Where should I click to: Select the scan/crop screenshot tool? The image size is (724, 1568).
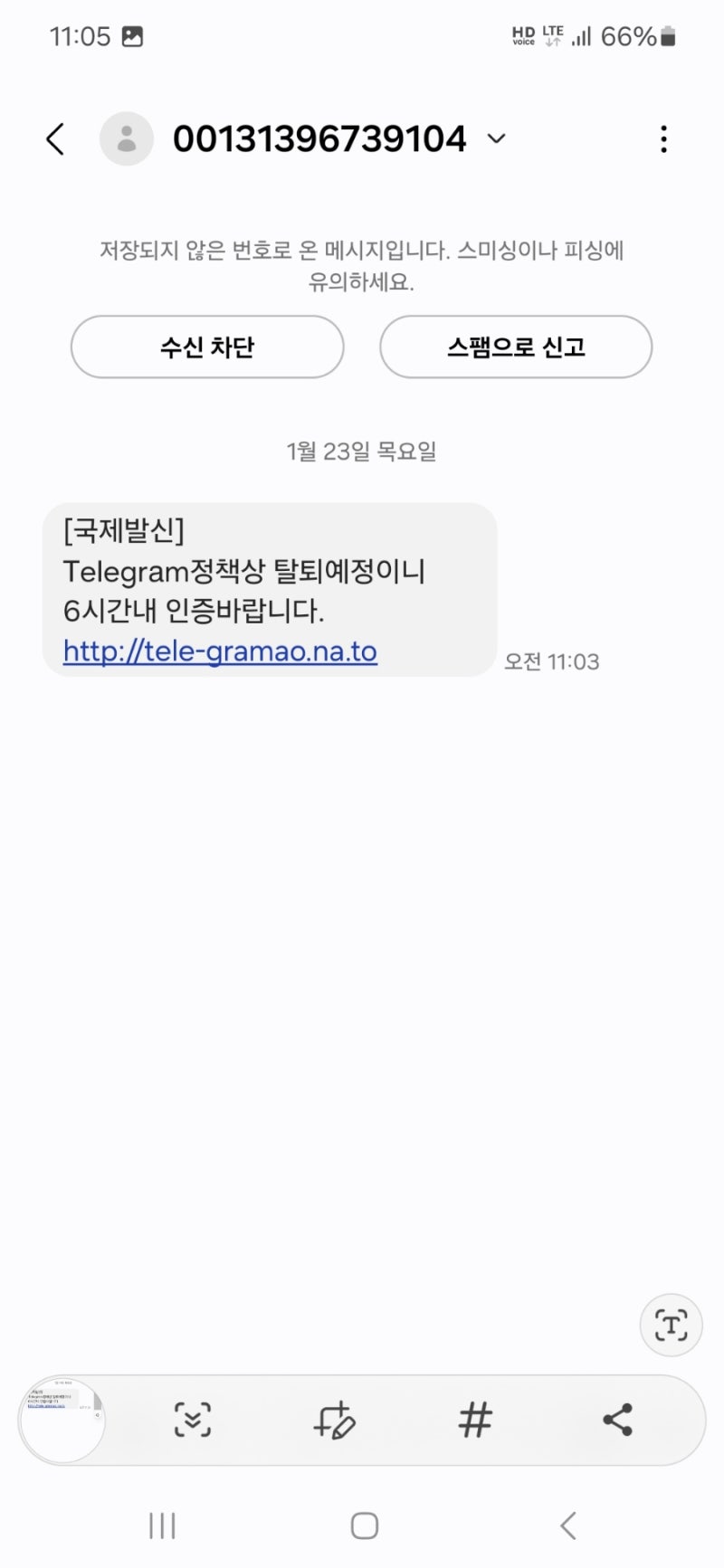click(x=191, y=1421)
